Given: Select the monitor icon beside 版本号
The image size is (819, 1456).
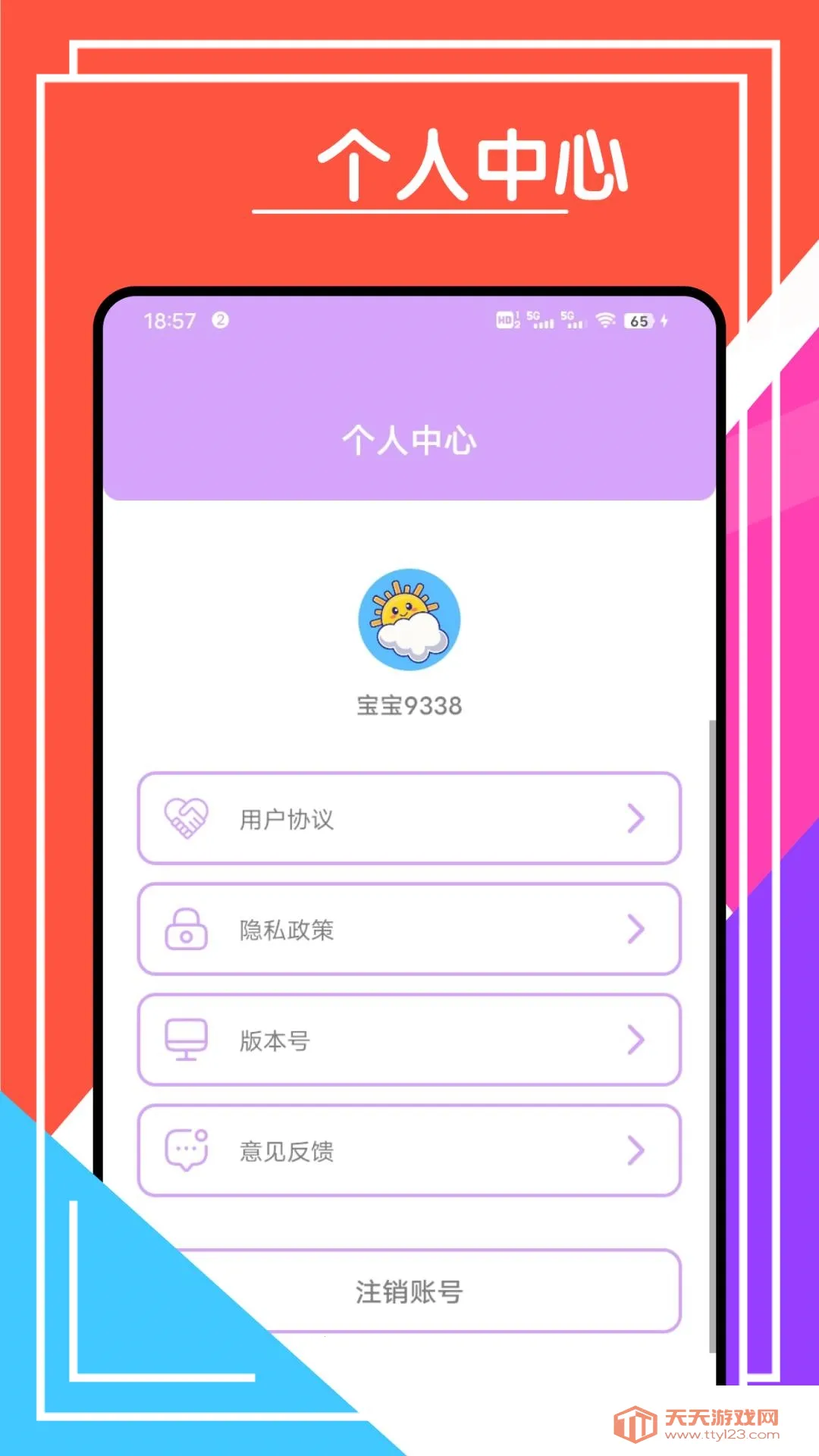Looking at the screenshot, I should click(x=186, y=1040).
